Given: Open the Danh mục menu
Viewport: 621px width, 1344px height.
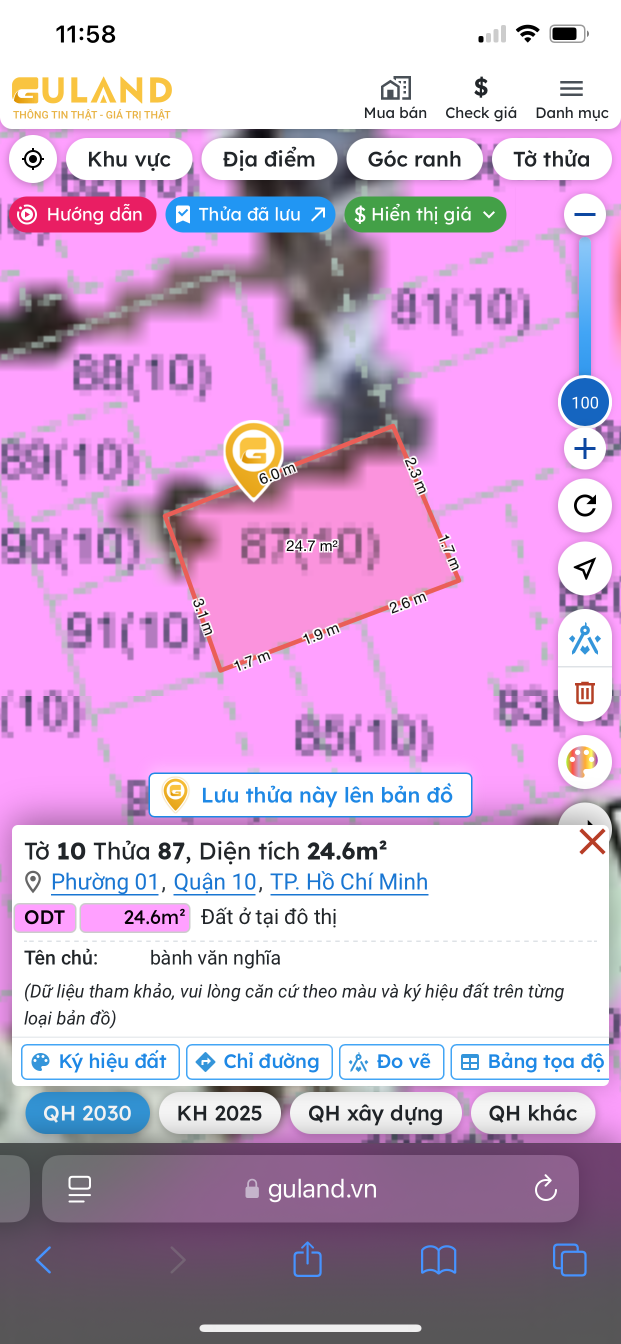Looking at the screenshot, I should pyautogui.click(x=571, y=98).
